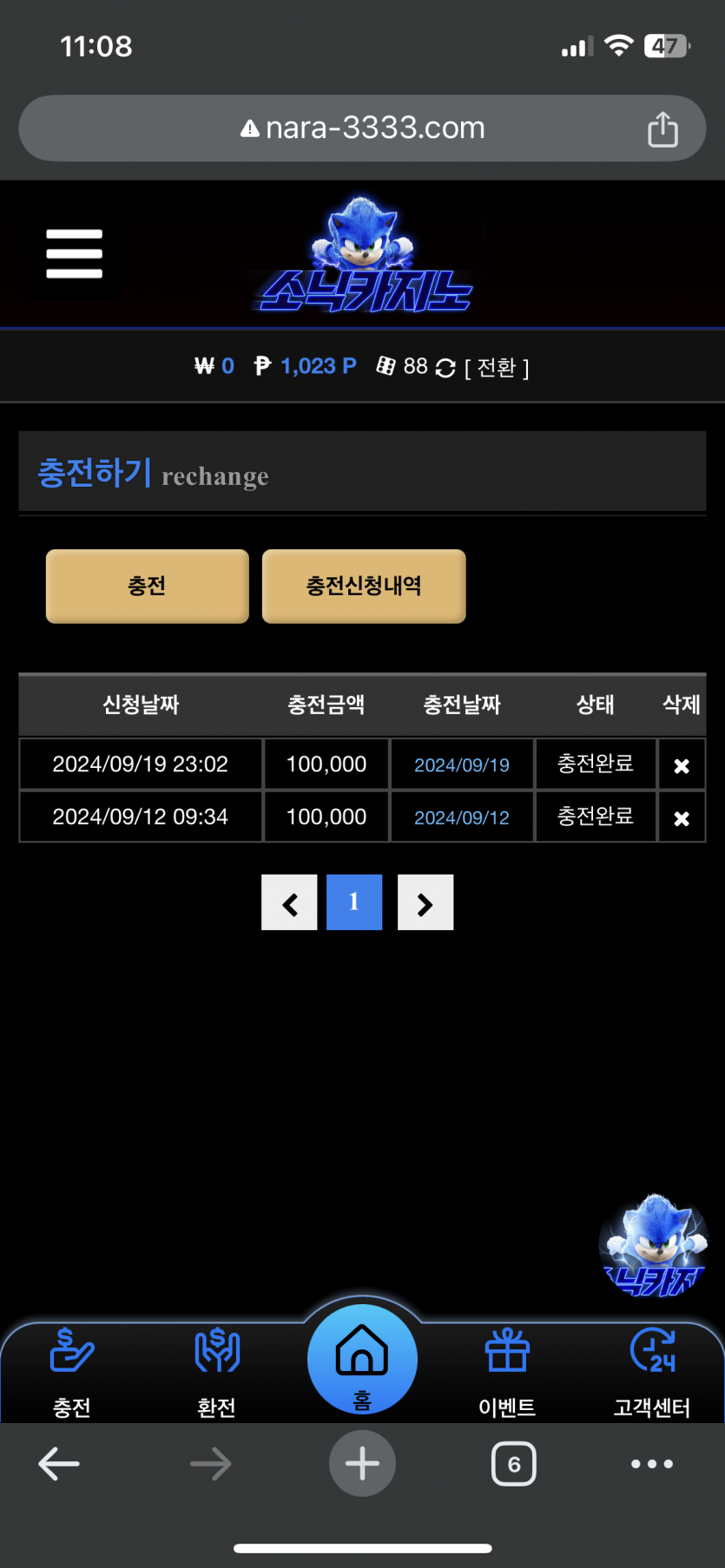Viewport: 725px width, 1568px height.
Task: View 충전신청내역 deposit request history
Action: tap(364, 586)
